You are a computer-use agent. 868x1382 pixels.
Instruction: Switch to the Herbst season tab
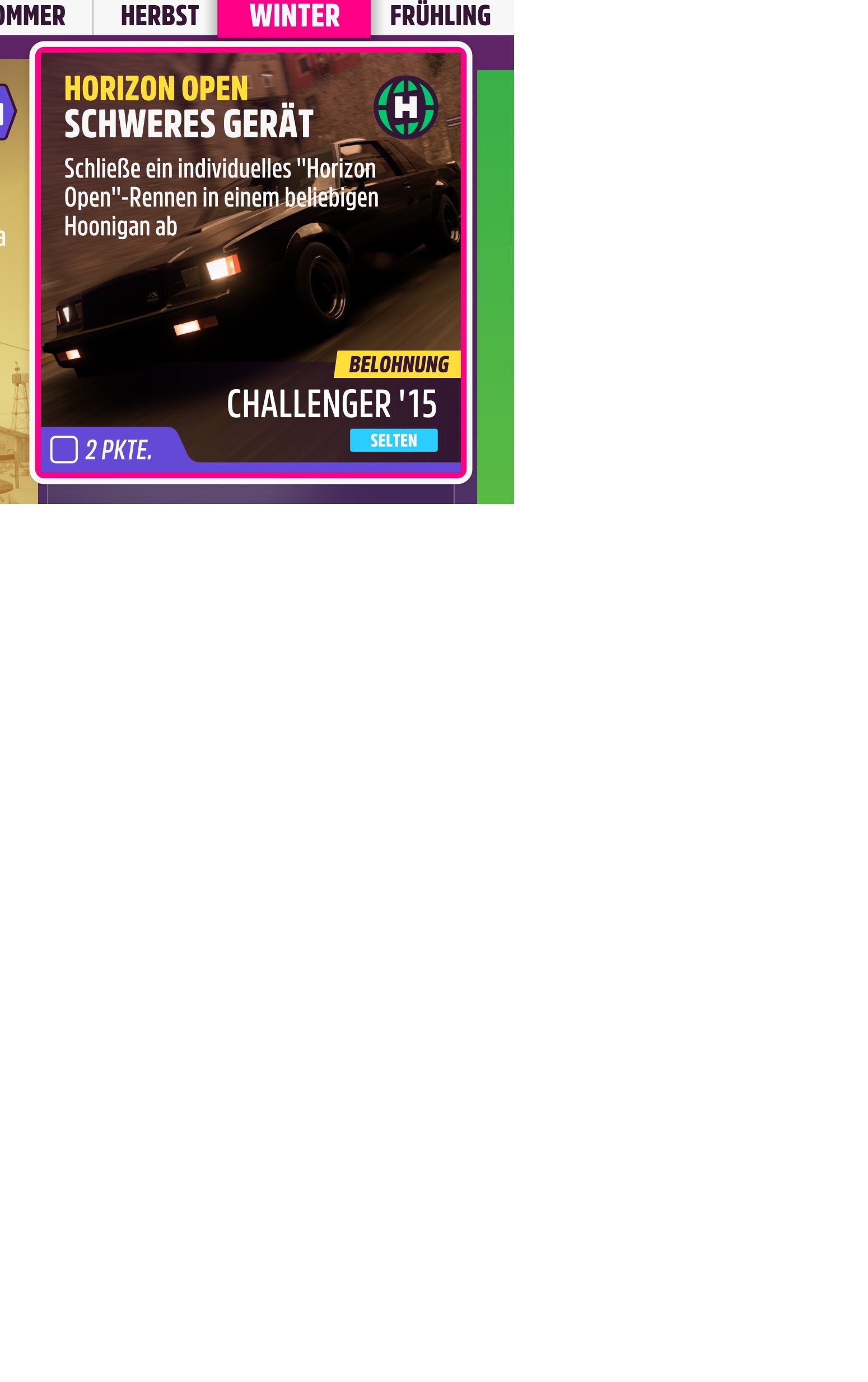click(x=159, y=16)
